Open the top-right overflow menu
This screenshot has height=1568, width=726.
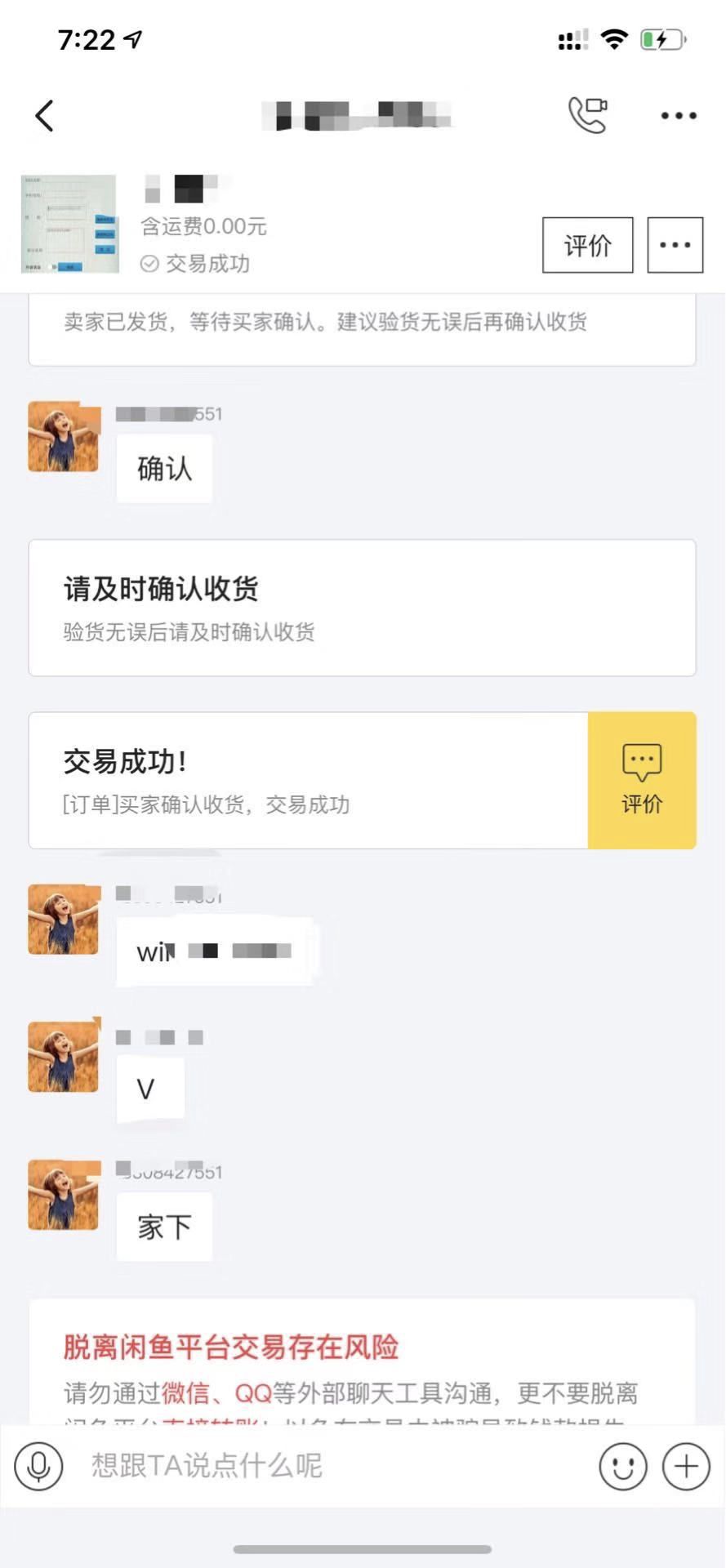(678, 116)
